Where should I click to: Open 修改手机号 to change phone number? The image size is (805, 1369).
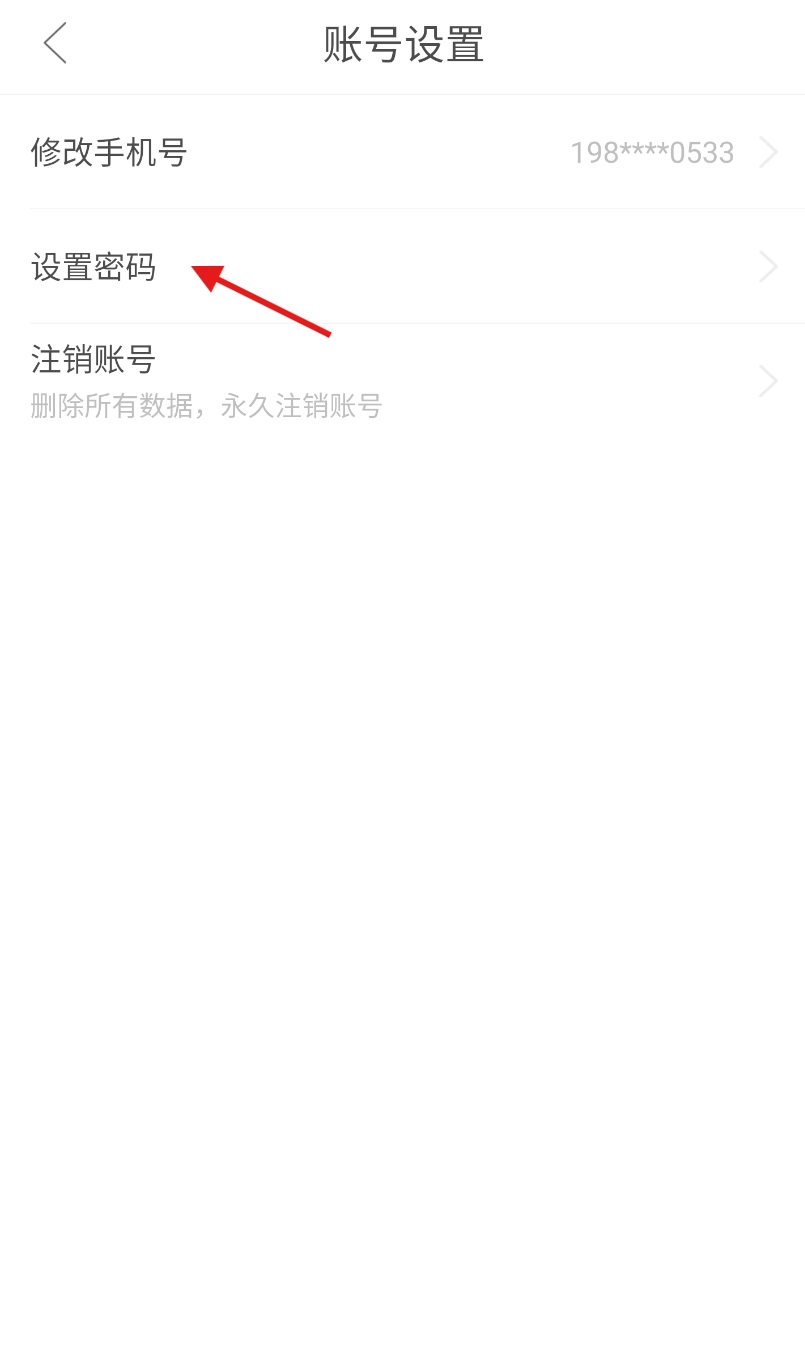[x=400, y=153]
